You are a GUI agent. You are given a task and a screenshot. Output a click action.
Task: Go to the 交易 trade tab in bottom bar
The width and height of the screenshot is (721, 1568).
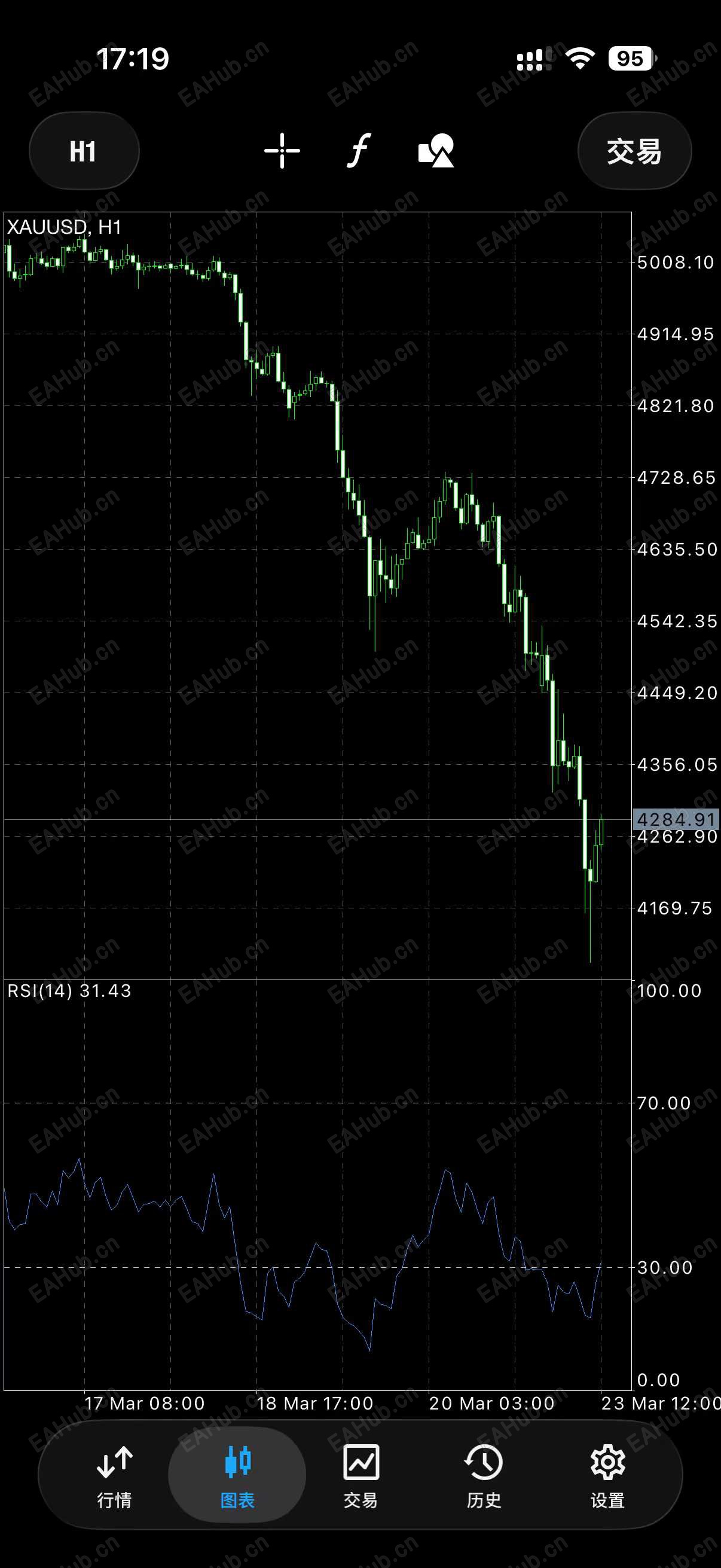pos(361,1474)
